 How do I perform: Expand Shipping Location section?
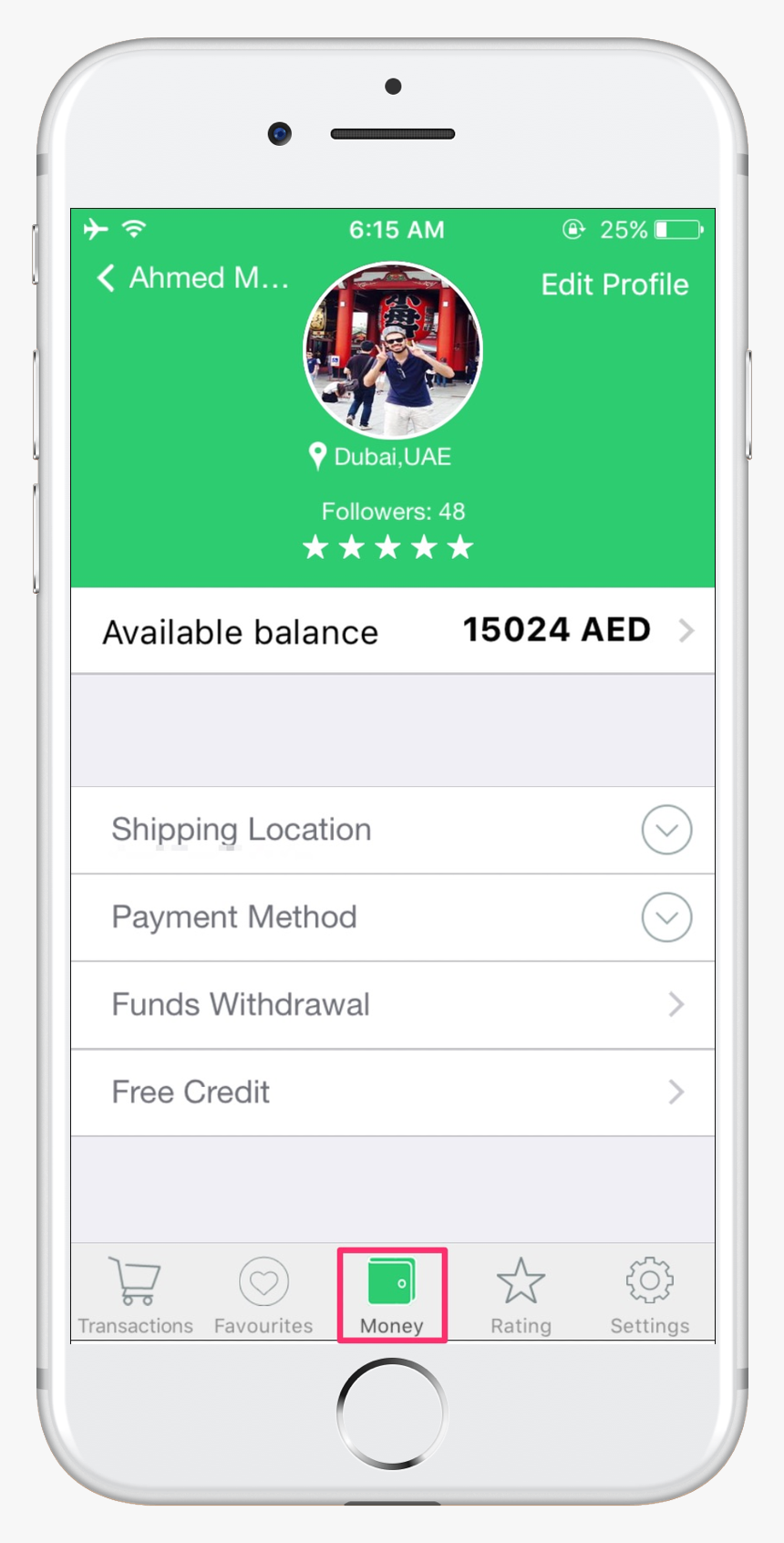(x=666, y=830)
